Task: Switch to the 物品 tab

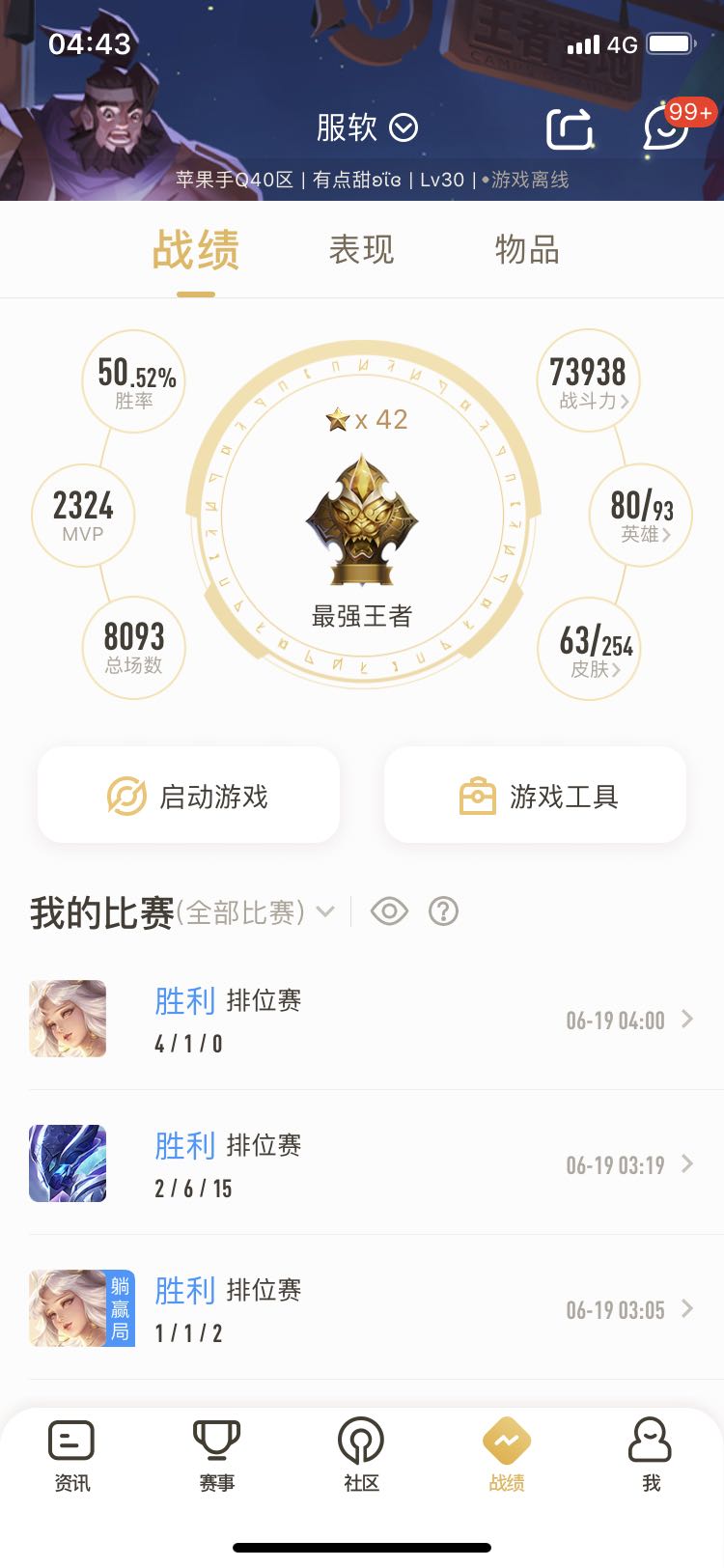Action: pyautogui.click(x=526, y=250)
